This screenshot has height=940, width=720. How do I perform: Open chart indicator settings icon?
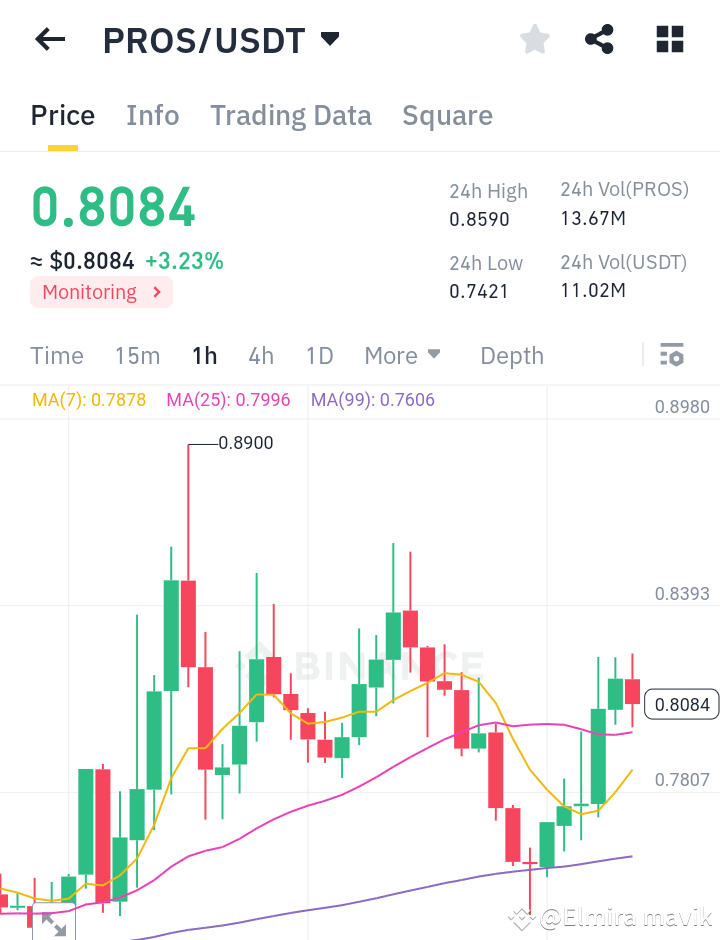click(672, 355)
